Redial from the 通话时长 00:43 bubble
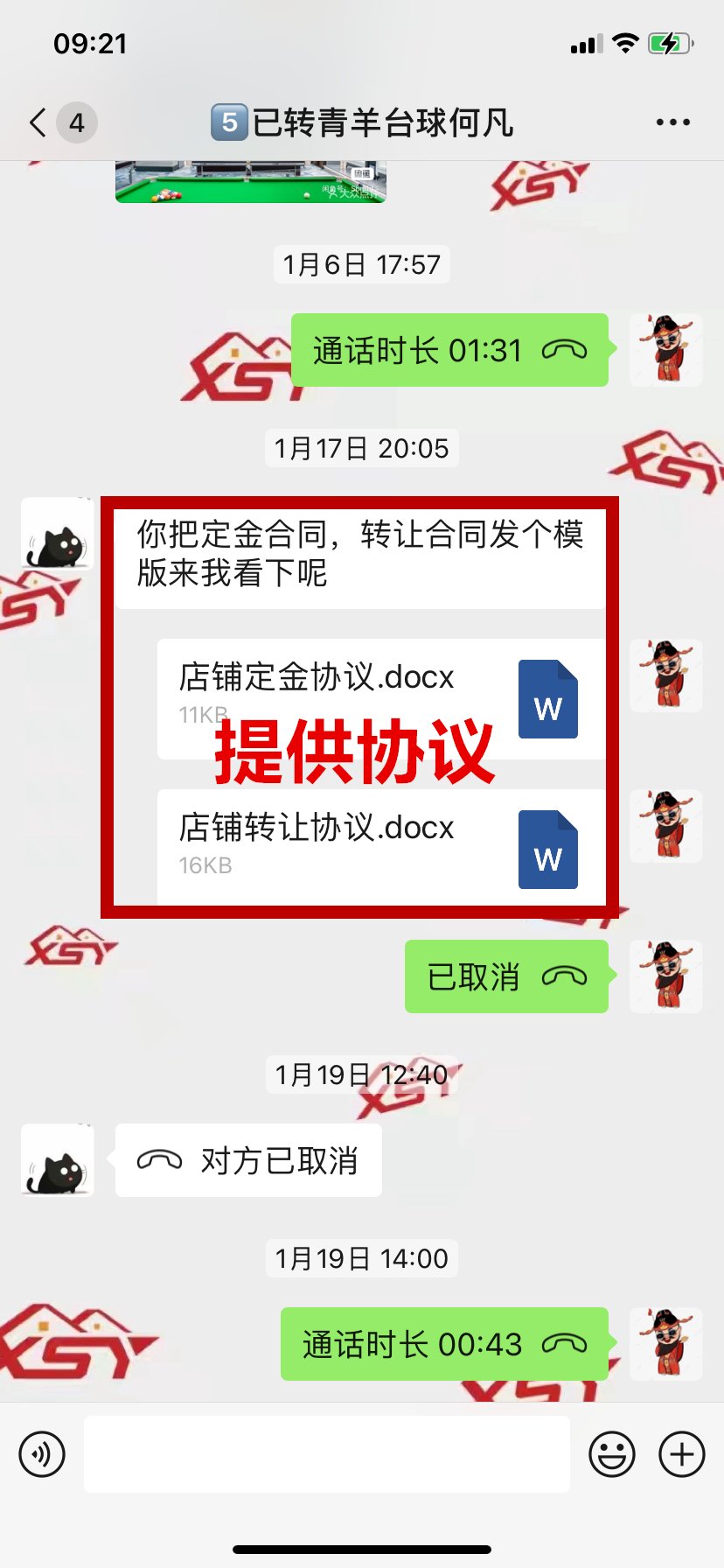Viewport: 724px width, 1568px height. pos(444,1344)
